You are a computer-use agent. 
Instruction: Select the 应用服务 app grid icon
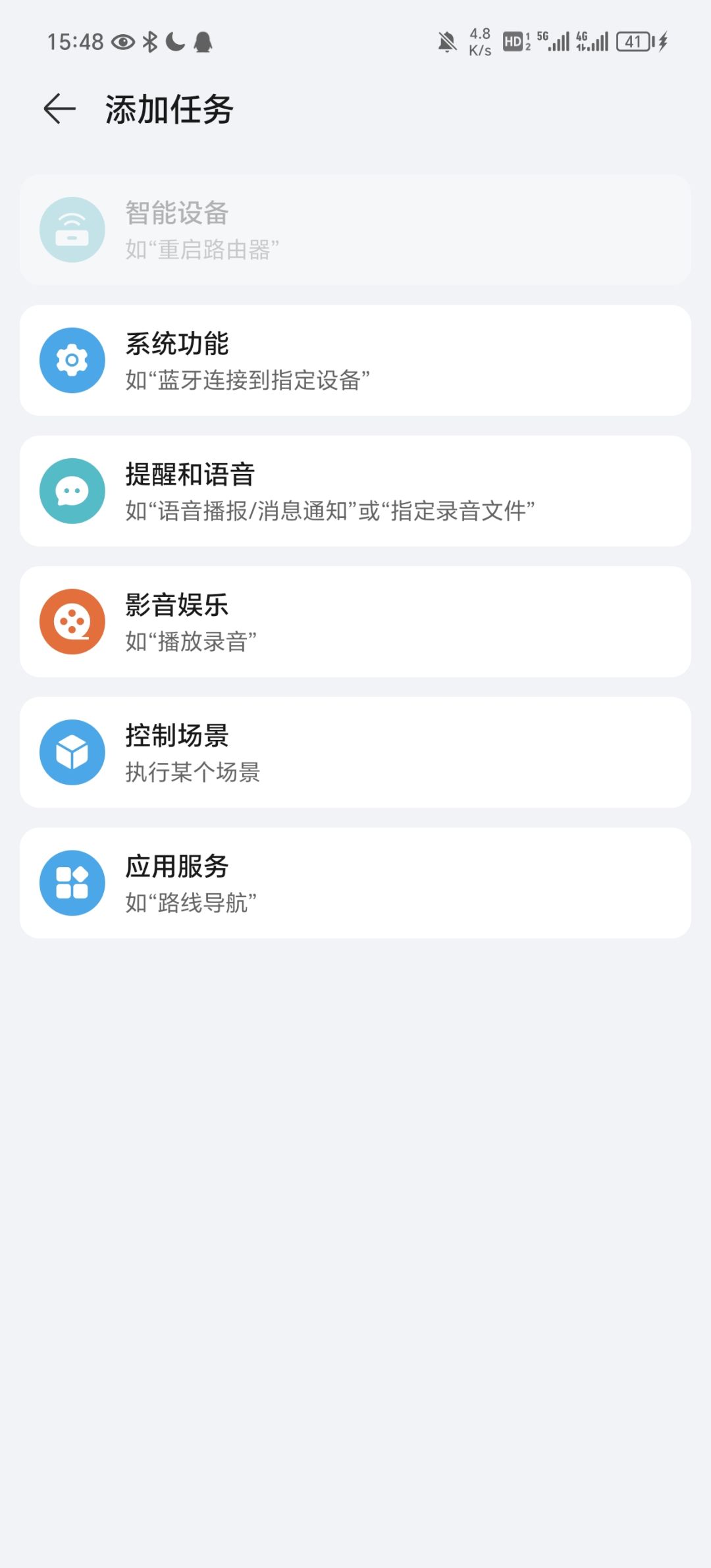coord(72,883)
